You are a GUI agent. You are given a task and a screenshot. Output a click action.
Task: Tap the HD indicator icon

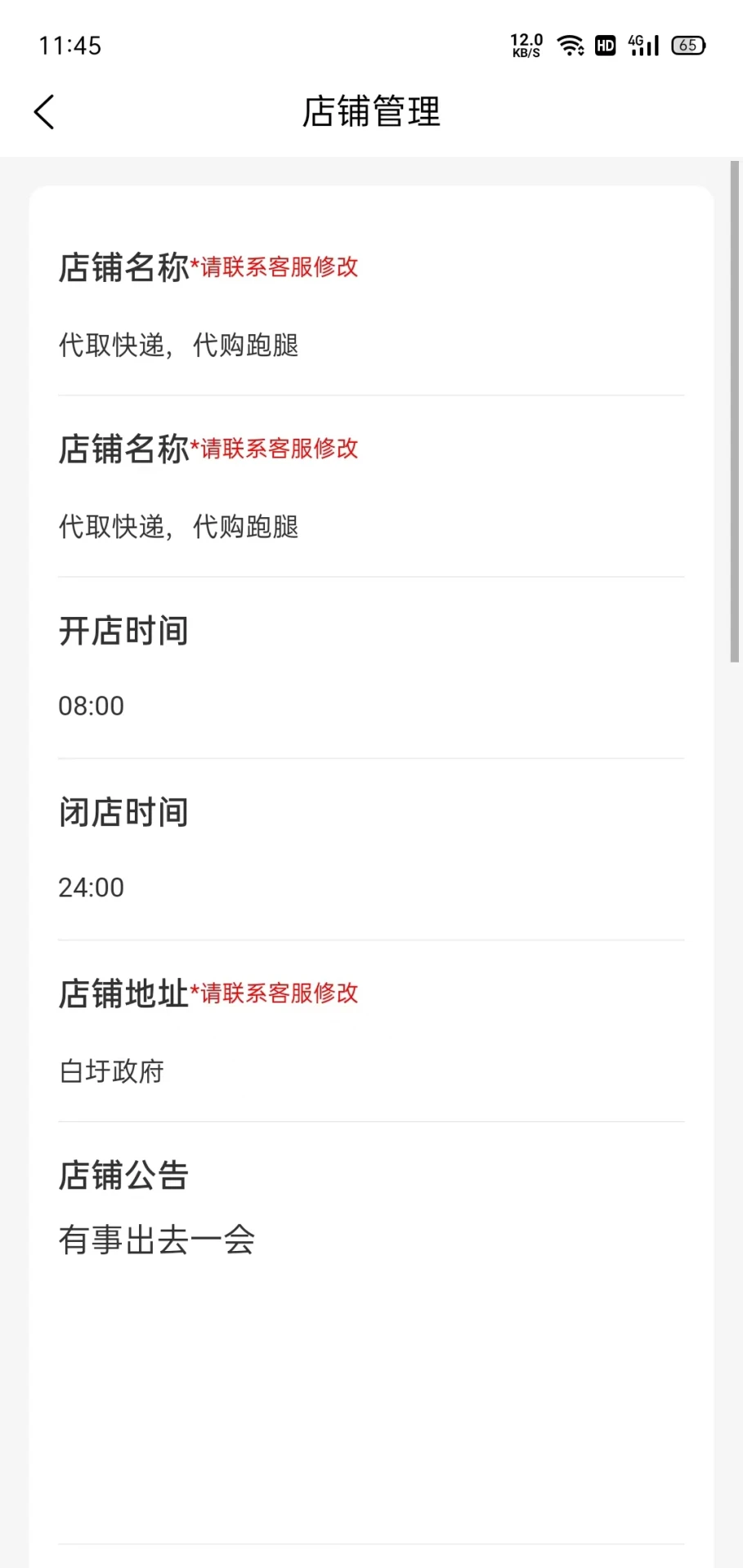tap(605, 45)
